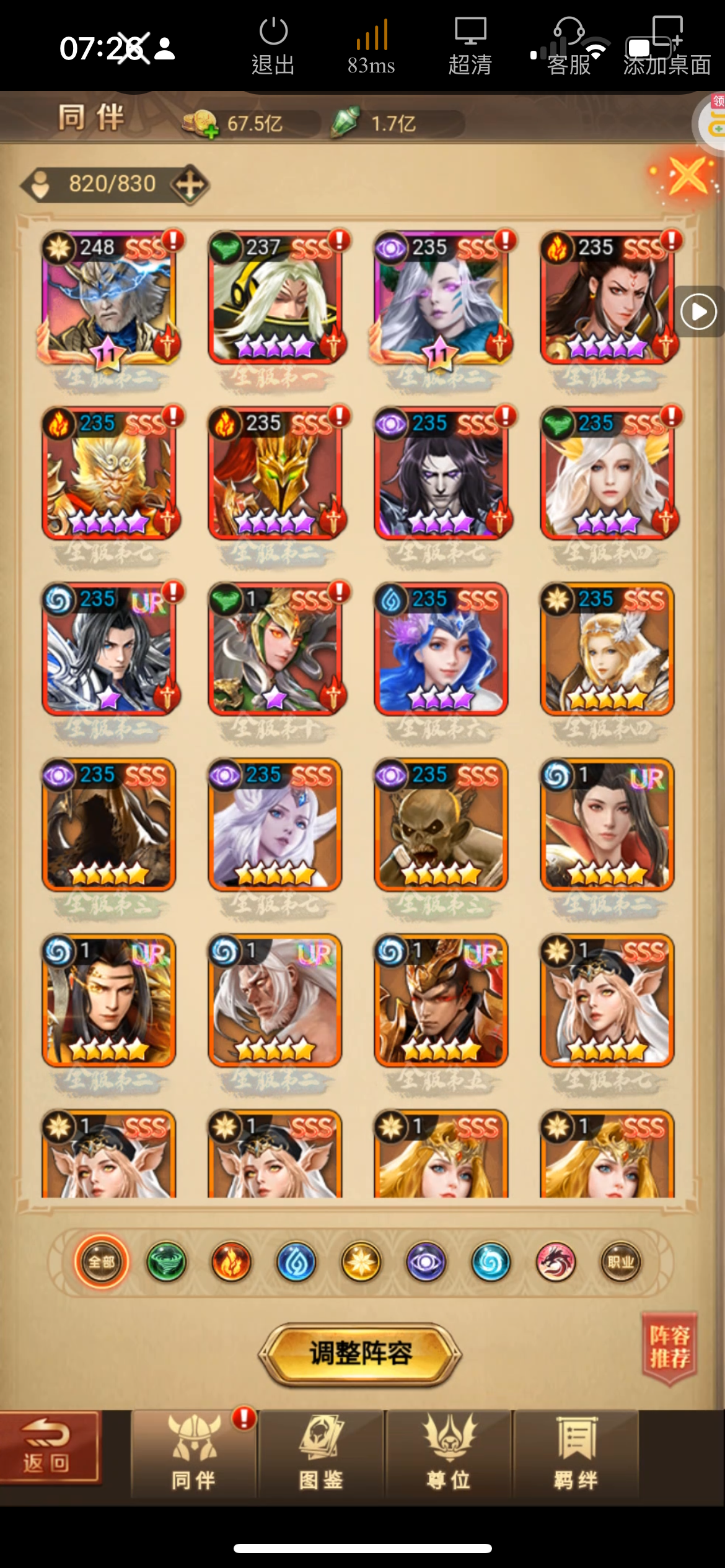Close the companion panel with the X
The width and height of the screenshot is (725, 1568).
point(688,176)
